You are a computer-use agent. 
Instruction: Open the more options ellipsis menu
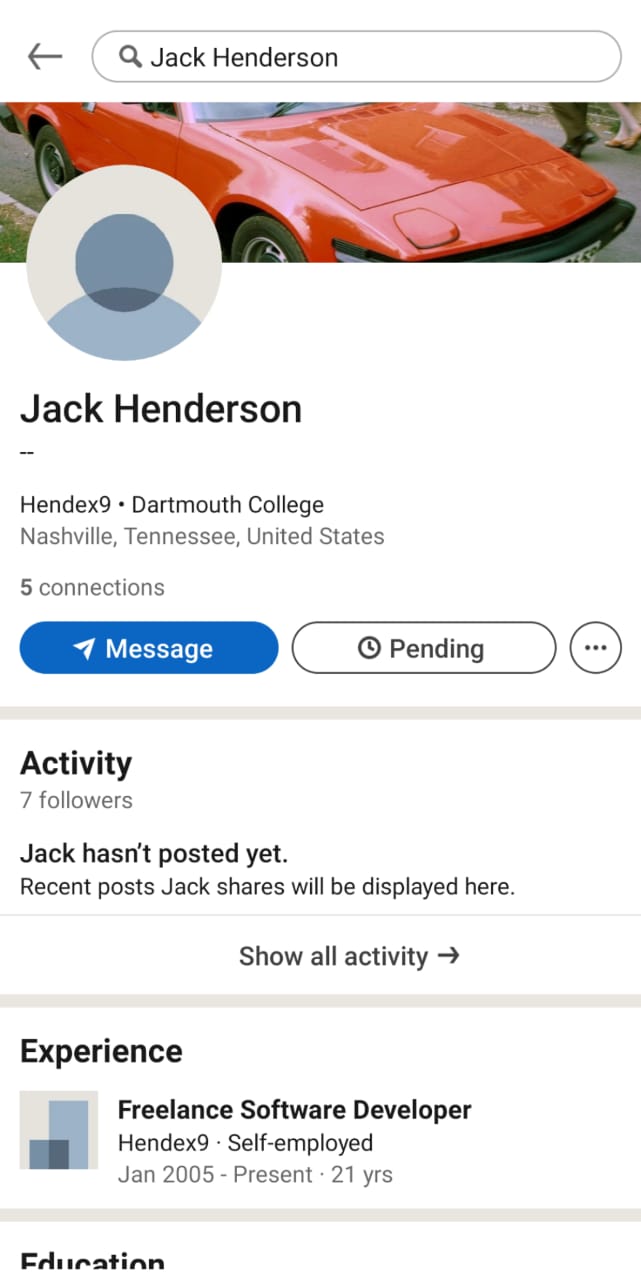pyautogui.click(x=595, y=648)
